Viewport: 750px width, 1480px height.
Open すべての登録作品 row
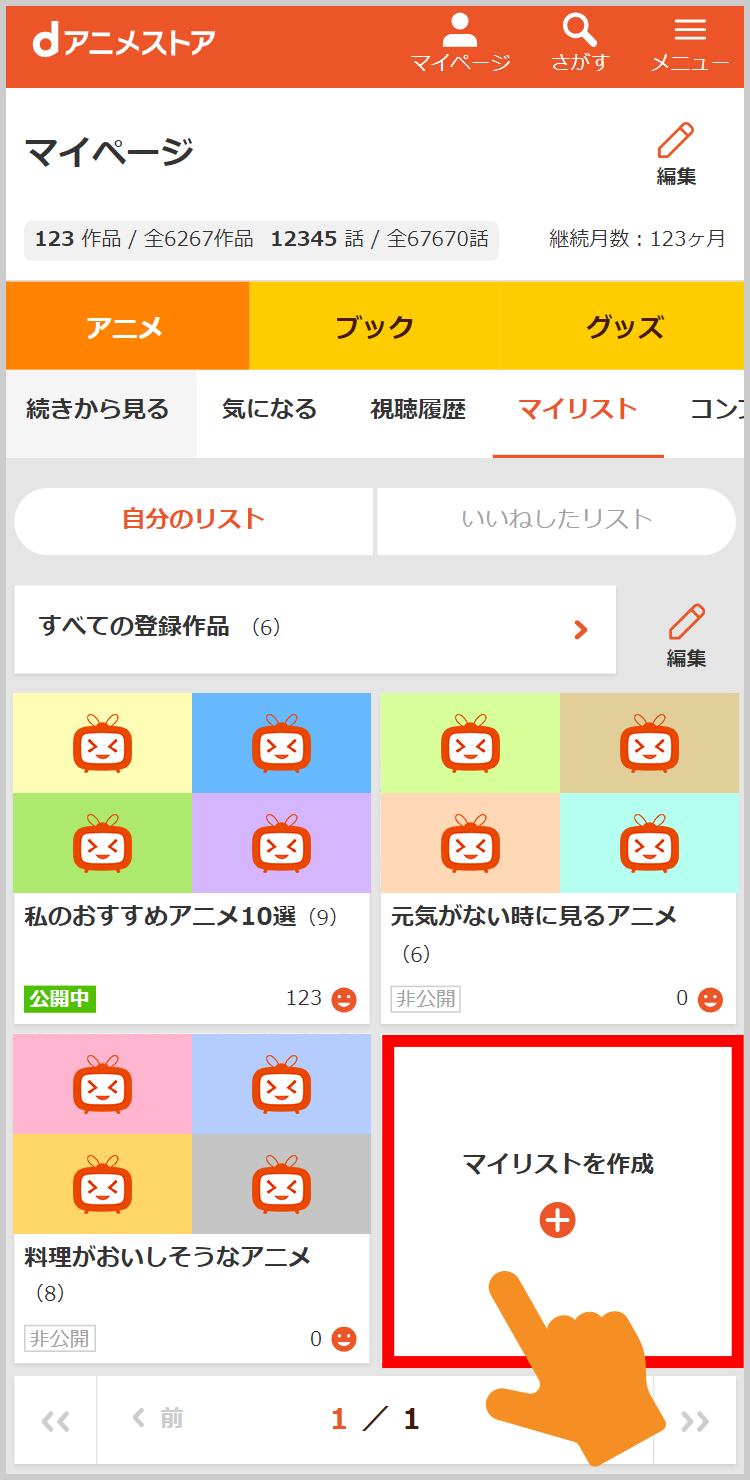pos(314,628)
